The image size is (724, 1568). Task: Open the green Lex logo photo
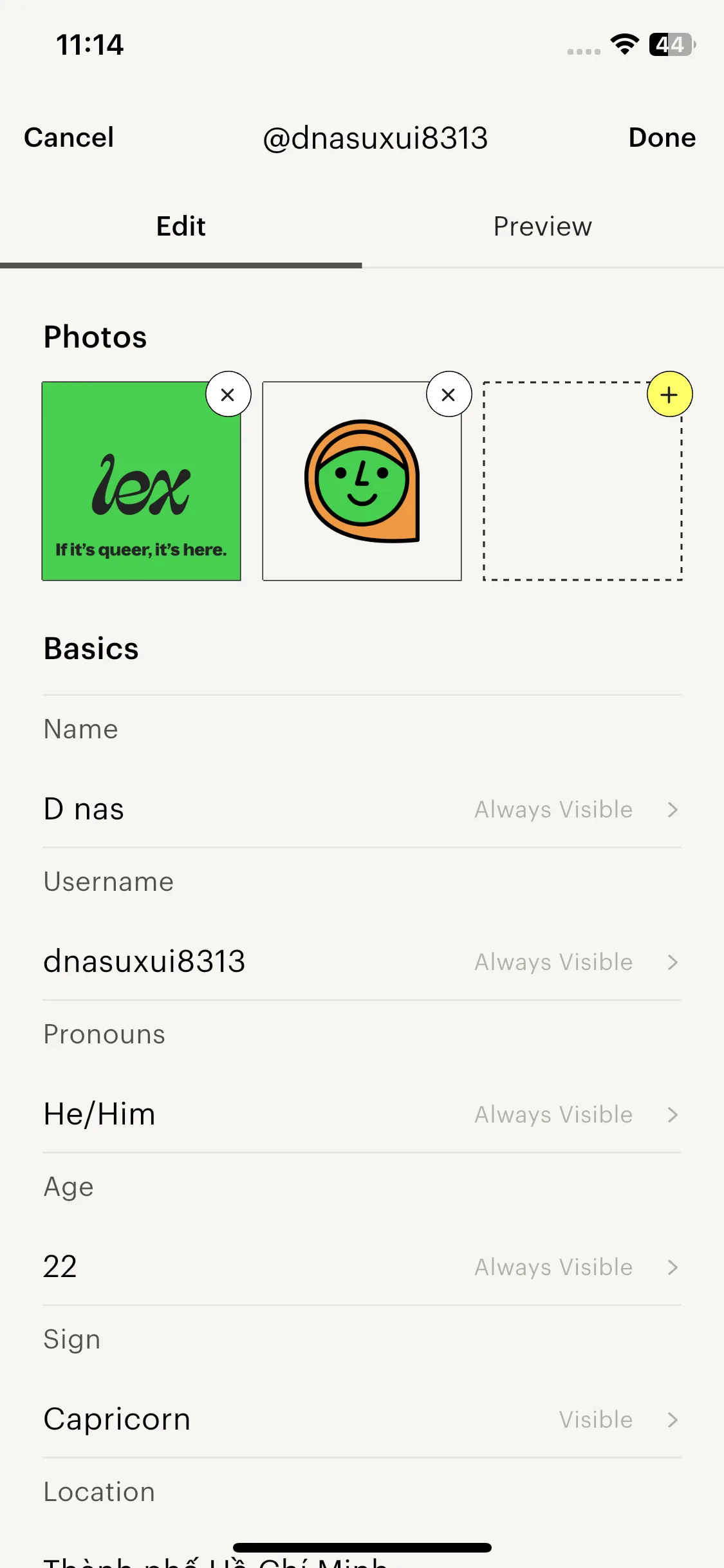tap(141, 489)
